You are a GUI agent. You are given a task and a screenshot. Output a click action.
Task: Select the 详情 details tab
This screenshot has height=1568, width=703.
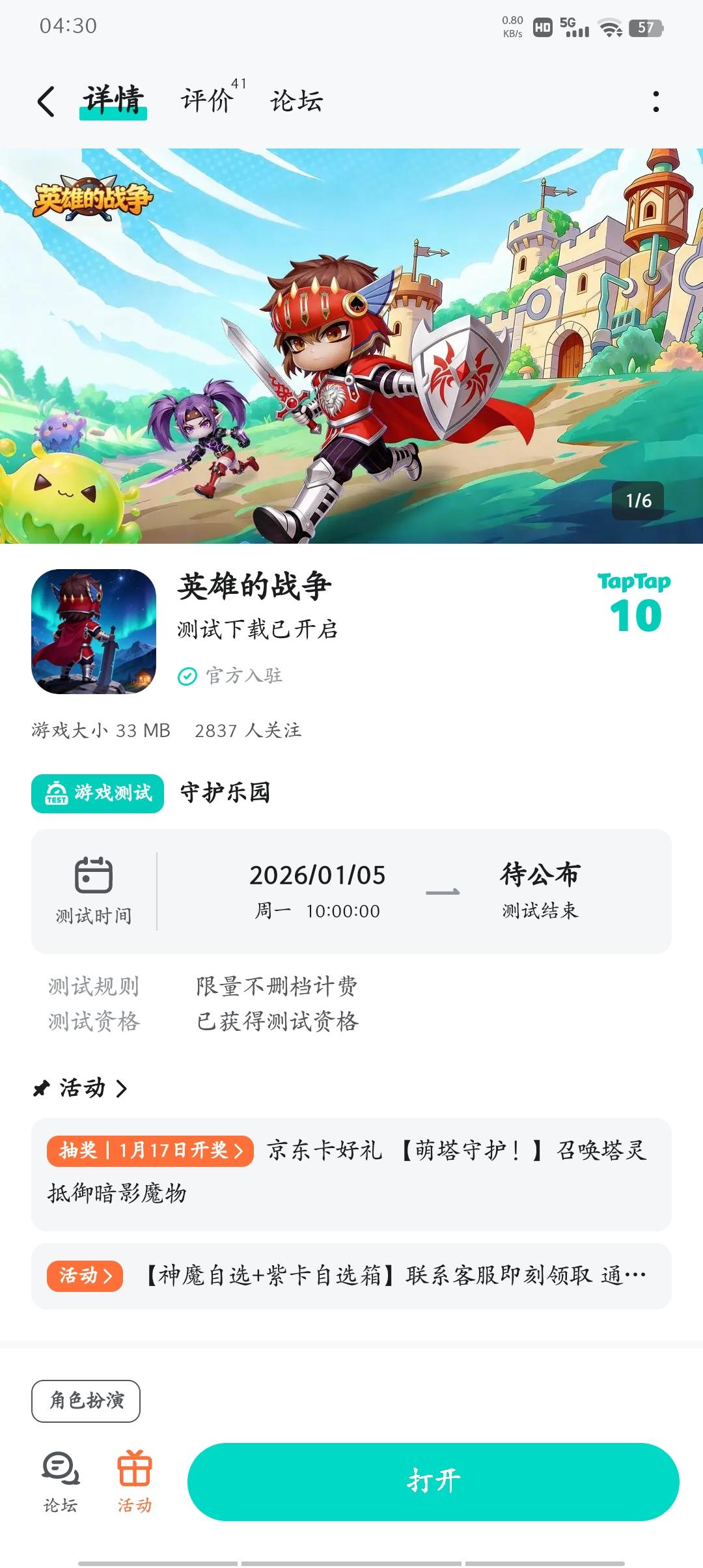(x=113, y=101)
